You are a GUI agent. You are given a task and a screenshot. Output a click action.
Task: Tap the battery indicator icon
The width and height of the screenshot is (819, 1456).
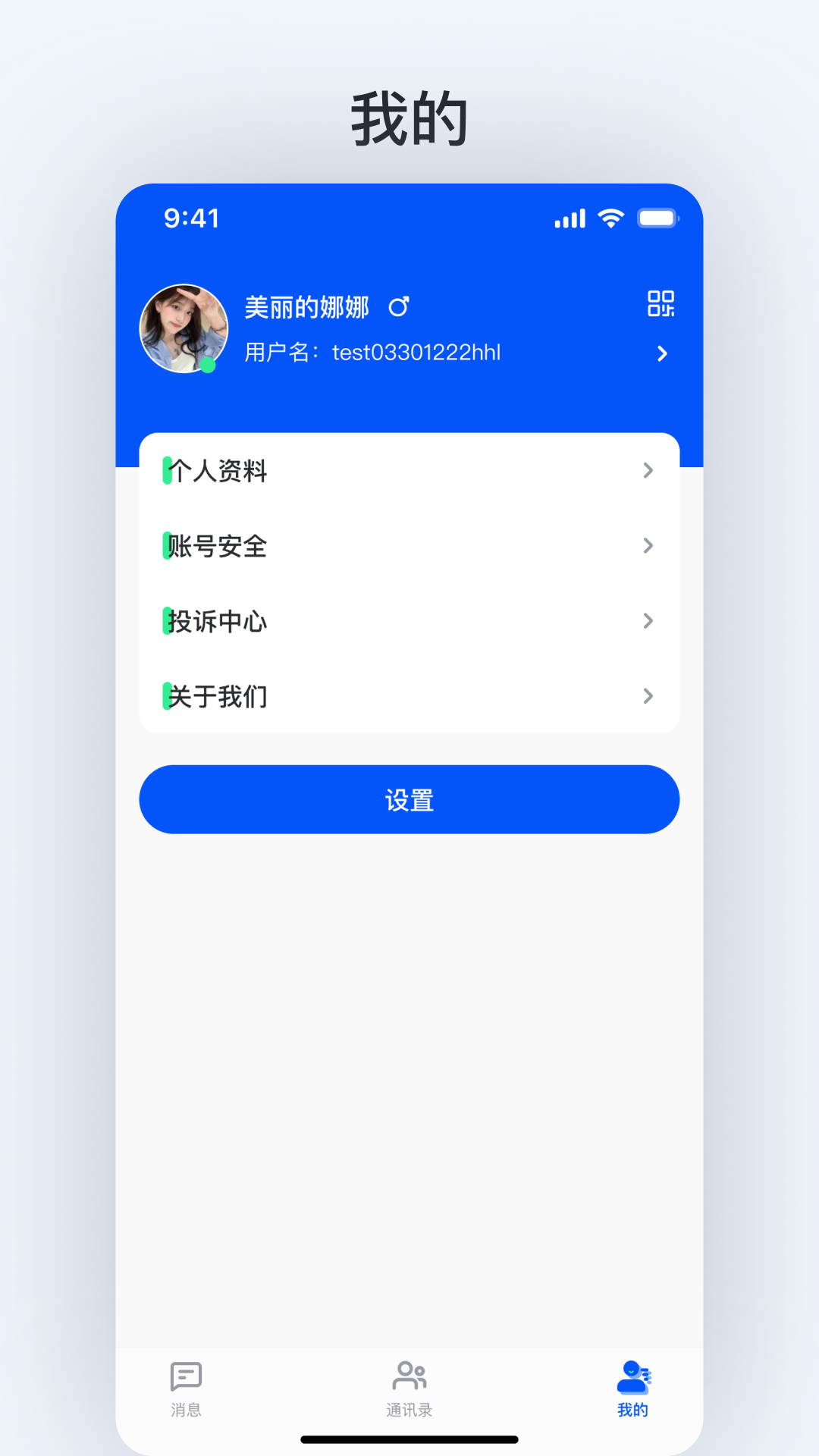[658, 218]
